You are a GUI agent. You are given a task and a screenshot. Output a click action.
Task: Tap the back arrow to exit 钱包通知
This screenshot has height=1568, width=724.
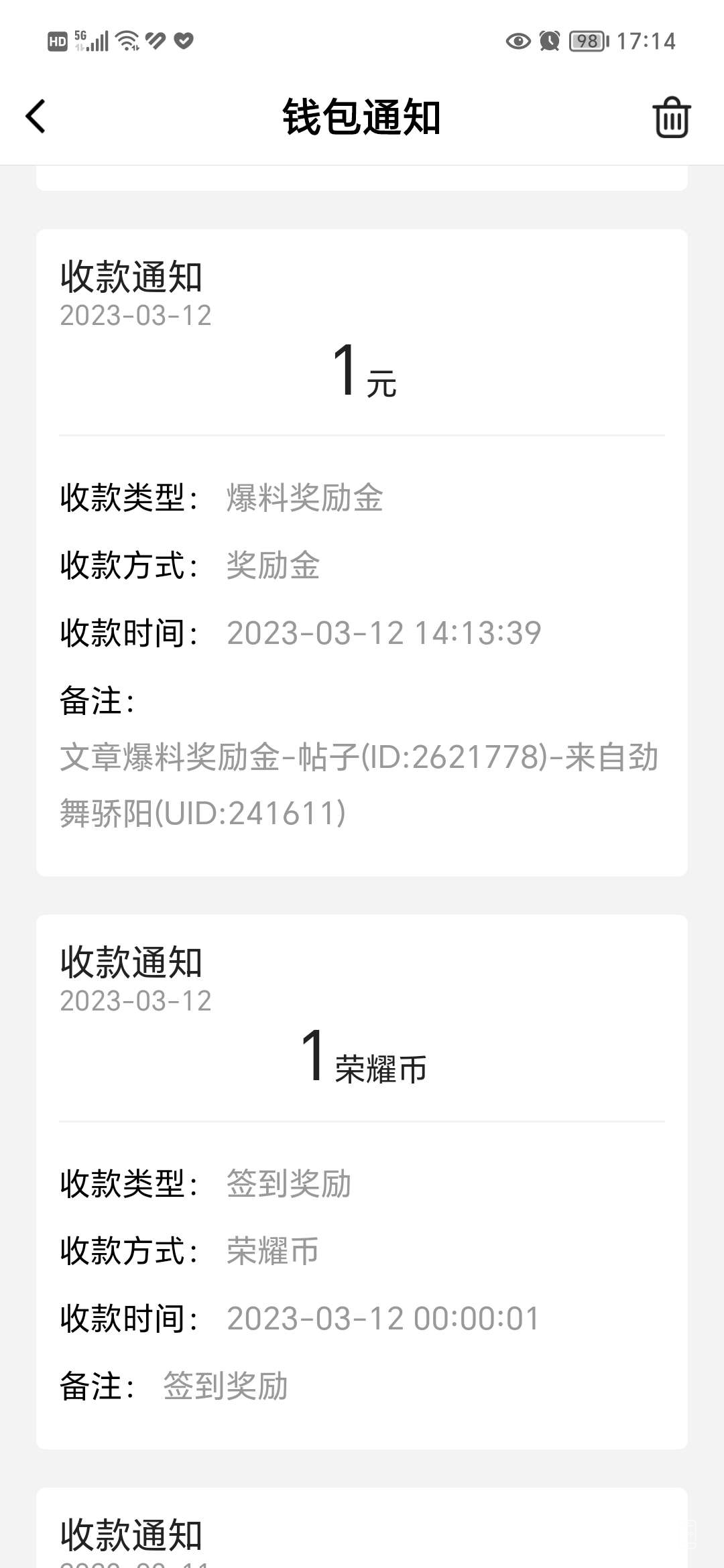[x=35, y=116]
